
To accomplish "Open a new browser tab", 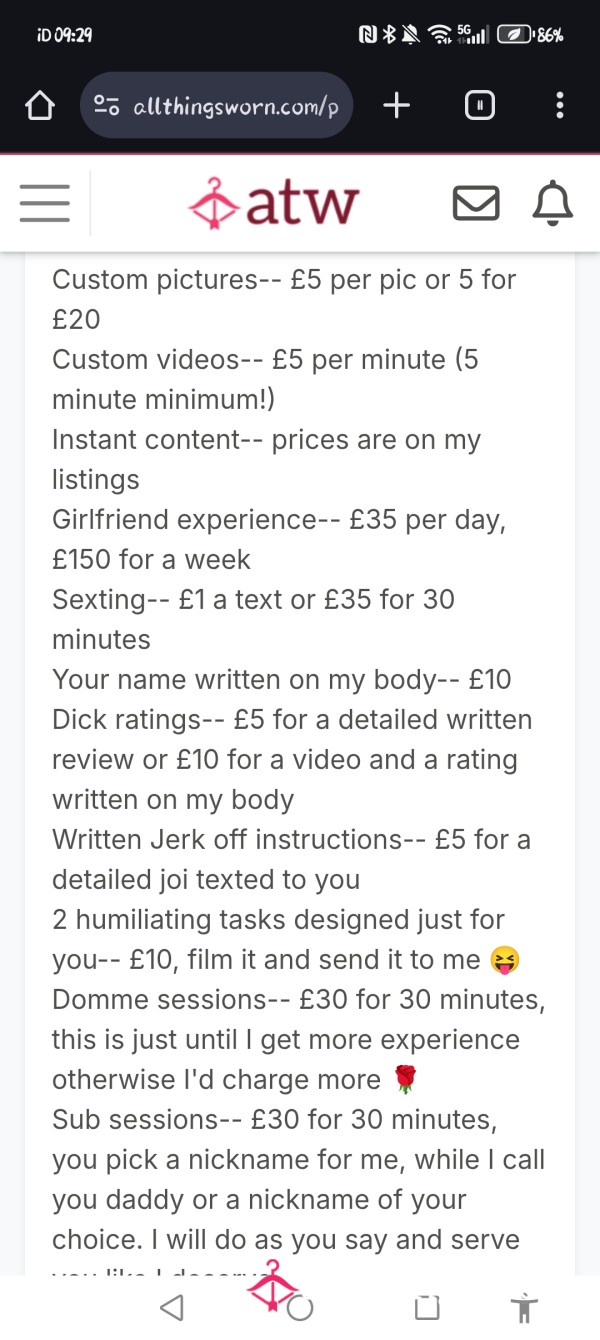I will [397, 105].
